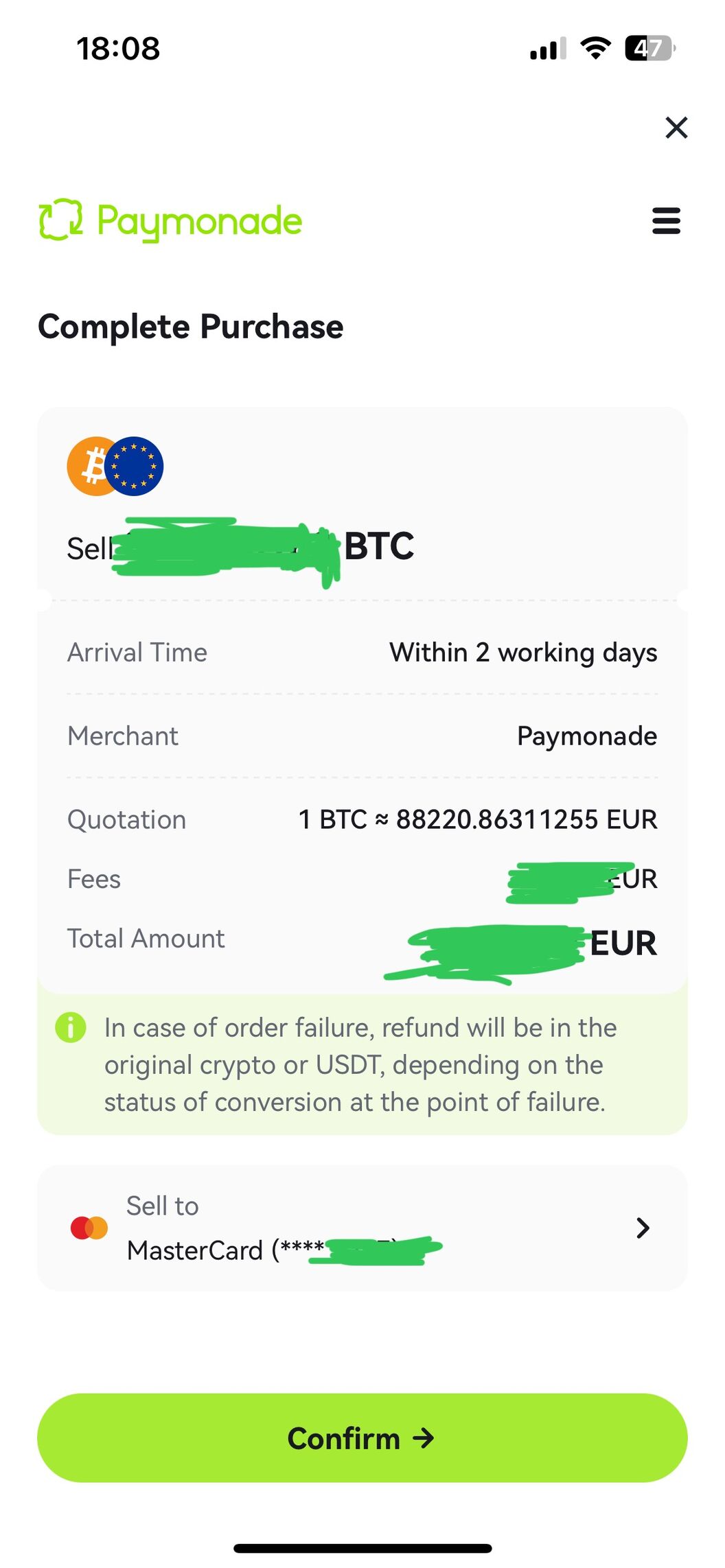Screen dimensions: 725x1568
Task: Close the purchase screen with X
Action: click(x=676, y=127)
